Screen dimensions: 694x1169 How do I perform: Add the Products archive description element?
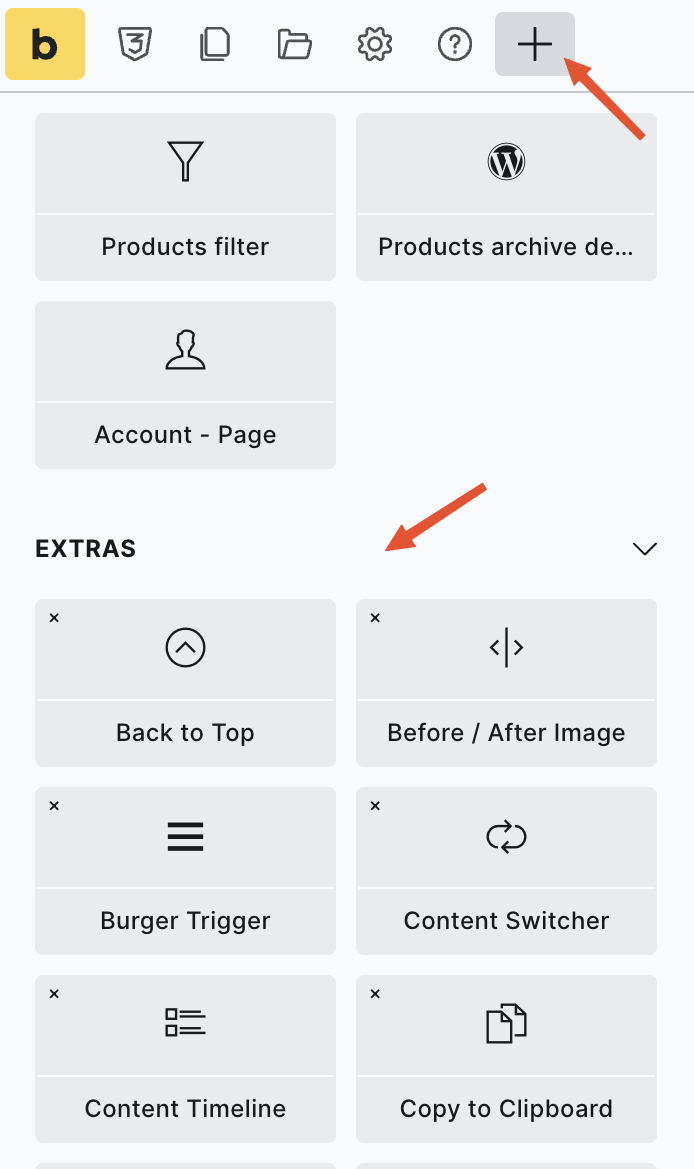(x=506, y=197)
